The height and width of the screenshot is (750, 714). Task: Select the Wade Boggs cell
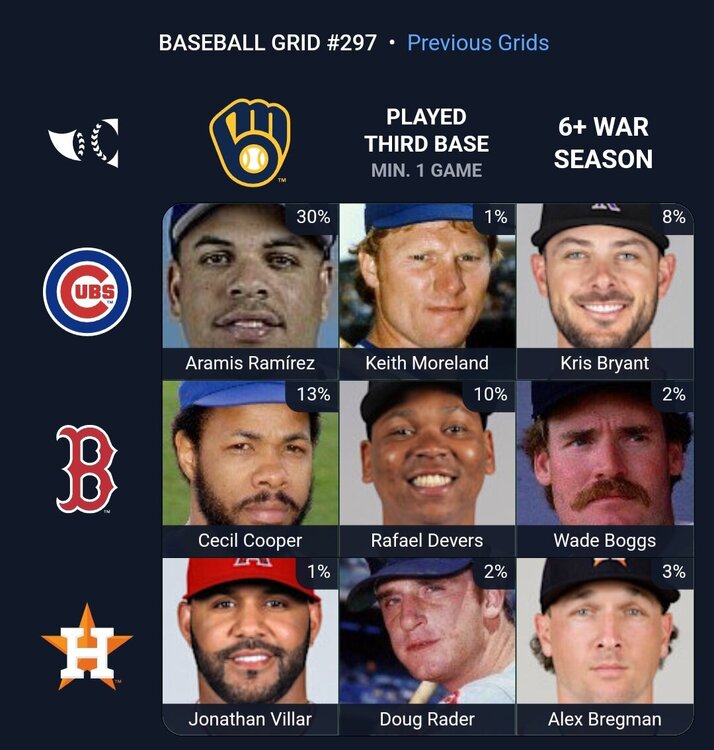pyautogui.click(x=604, y=468)
